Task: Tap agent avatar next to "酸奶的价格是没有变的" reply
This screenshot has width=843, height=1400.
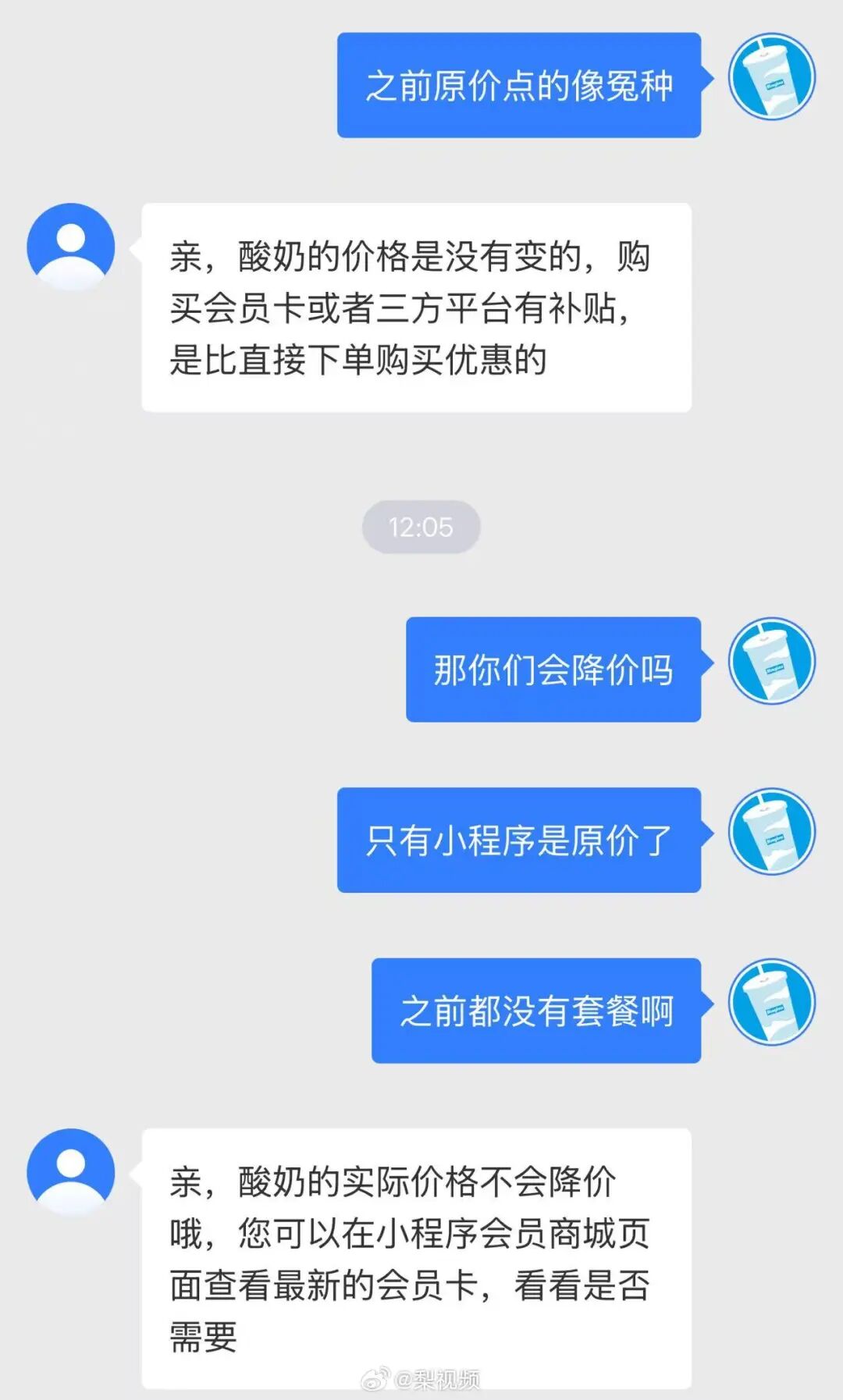Action: point(71,247)
